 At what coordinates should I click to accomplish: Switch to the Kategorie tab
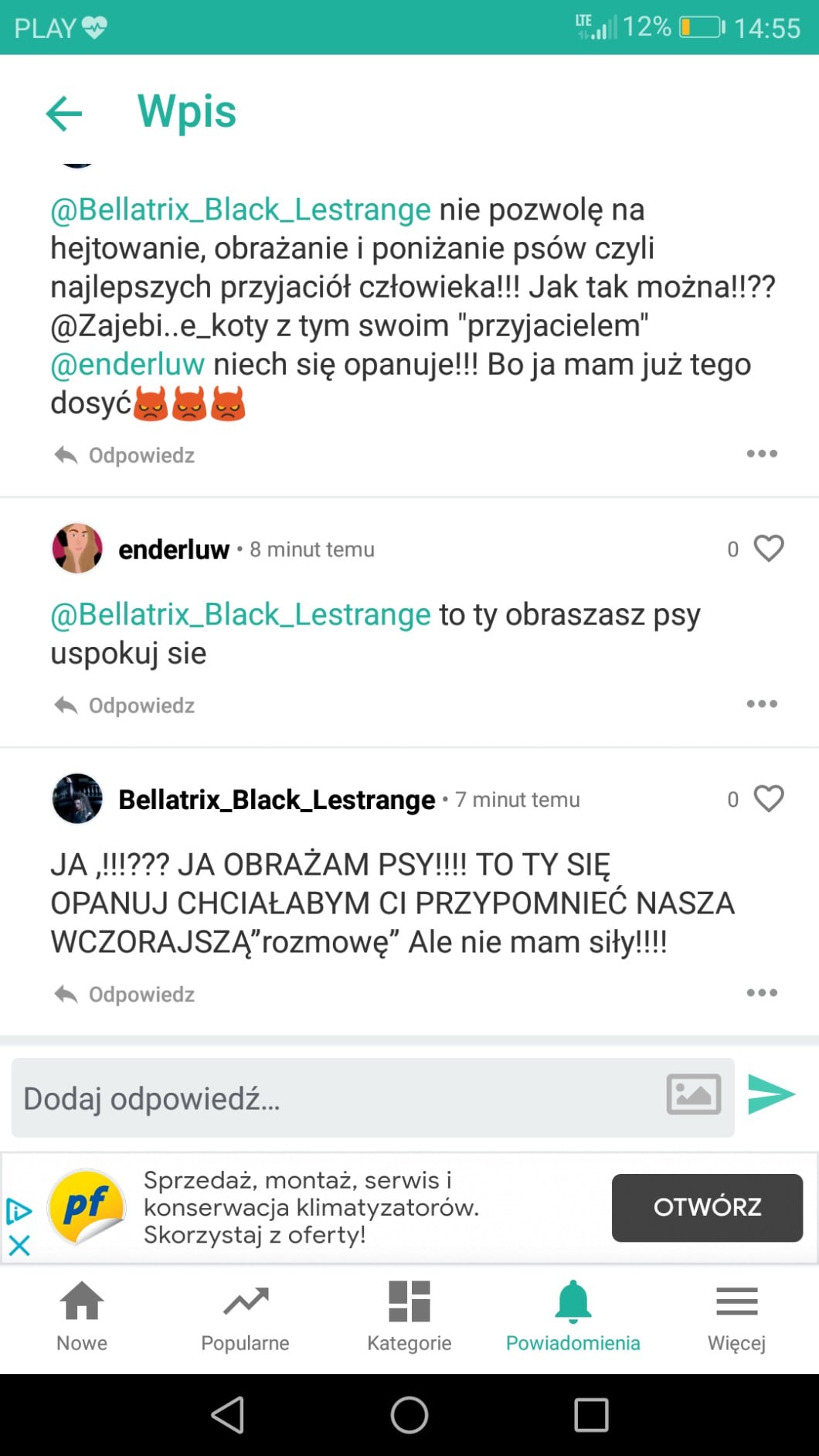(x=409, y=1314)
